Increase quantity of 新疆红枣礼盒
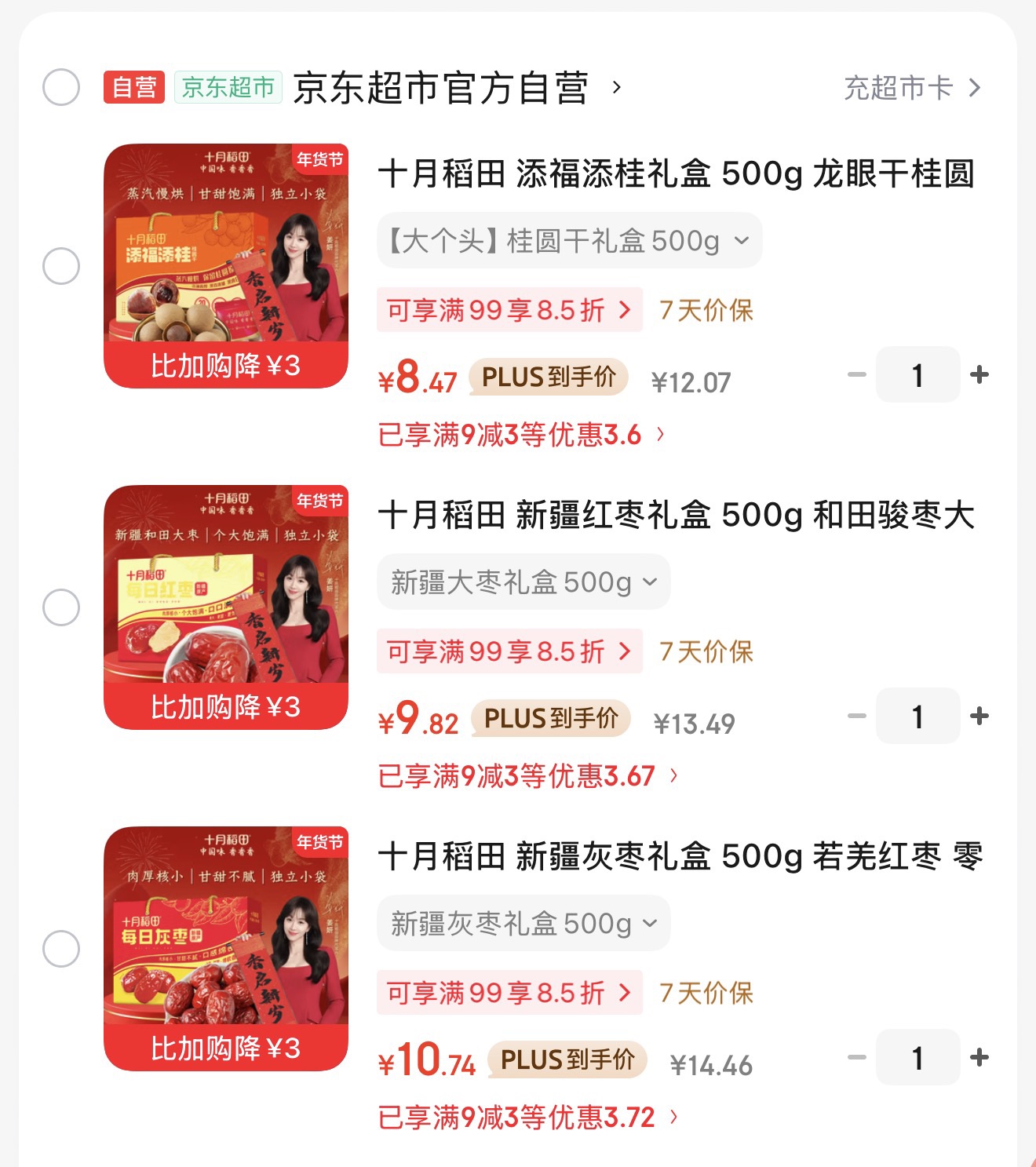Image resolution: width=1036 pixels, height=1167 pixels. (x=979, y=717)
